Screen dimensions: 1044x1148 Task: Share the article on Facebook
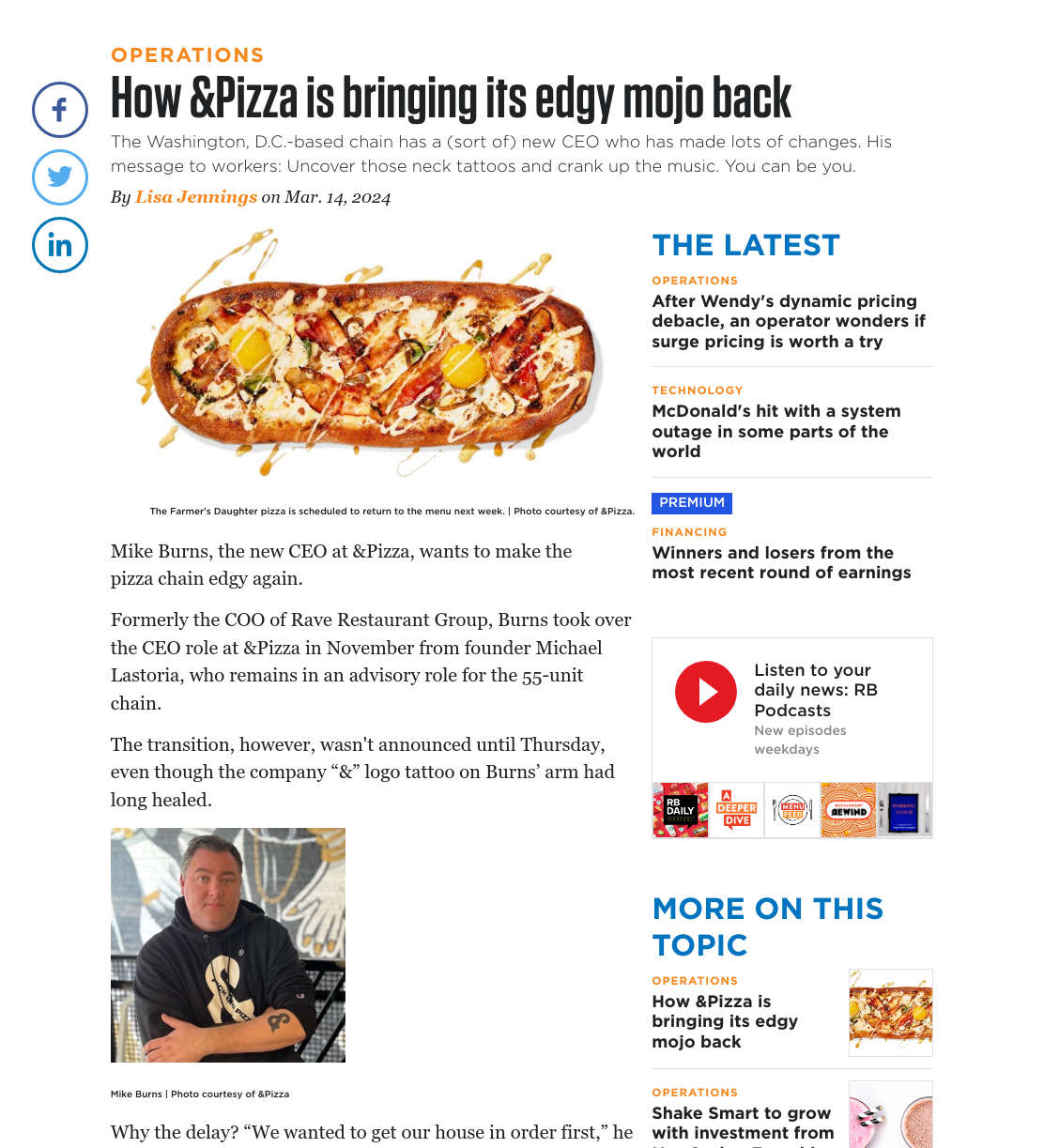pos(60,110)
